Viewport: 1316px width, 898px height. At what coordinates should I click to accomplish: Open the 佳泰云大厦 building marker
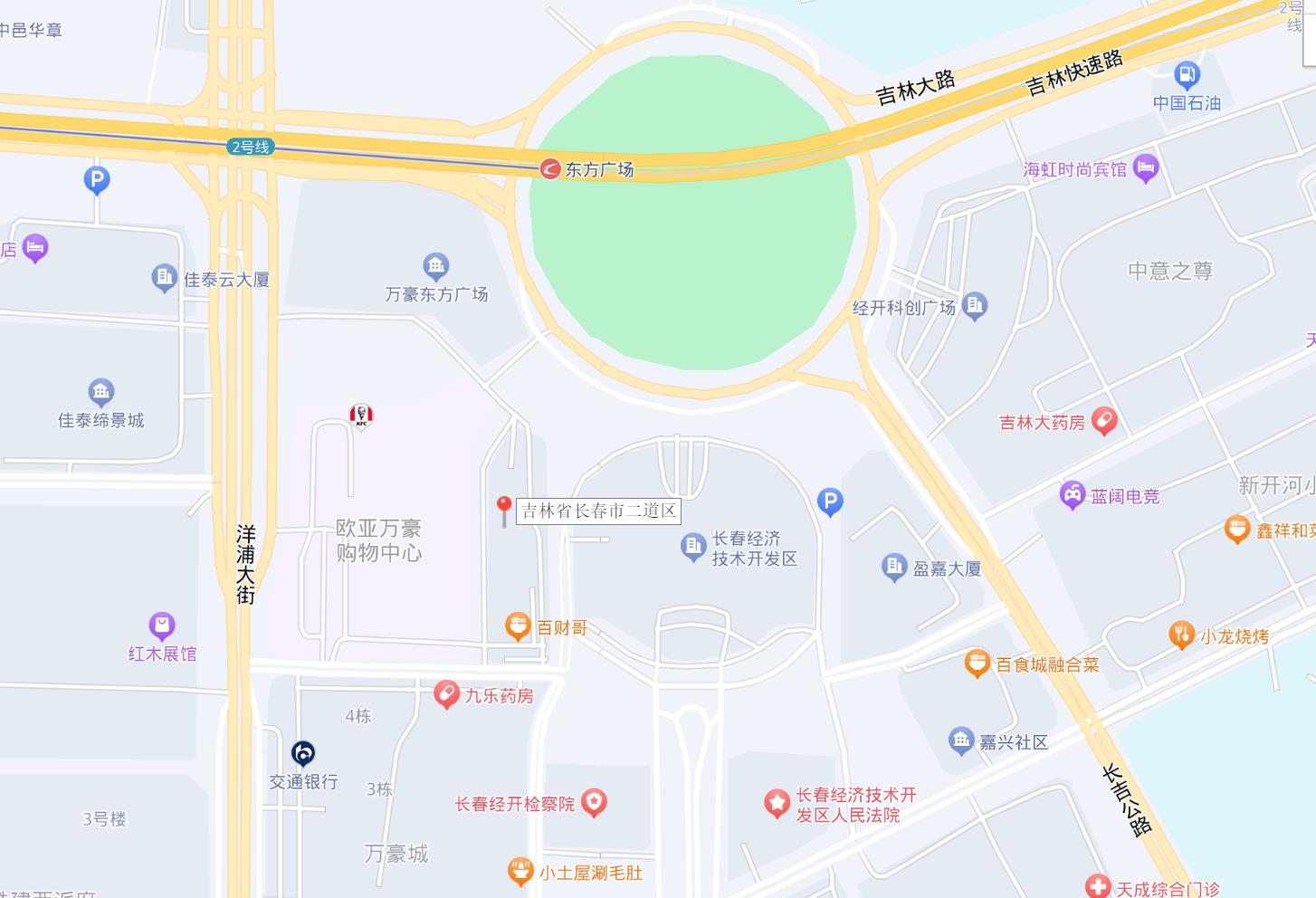point(164,278)
